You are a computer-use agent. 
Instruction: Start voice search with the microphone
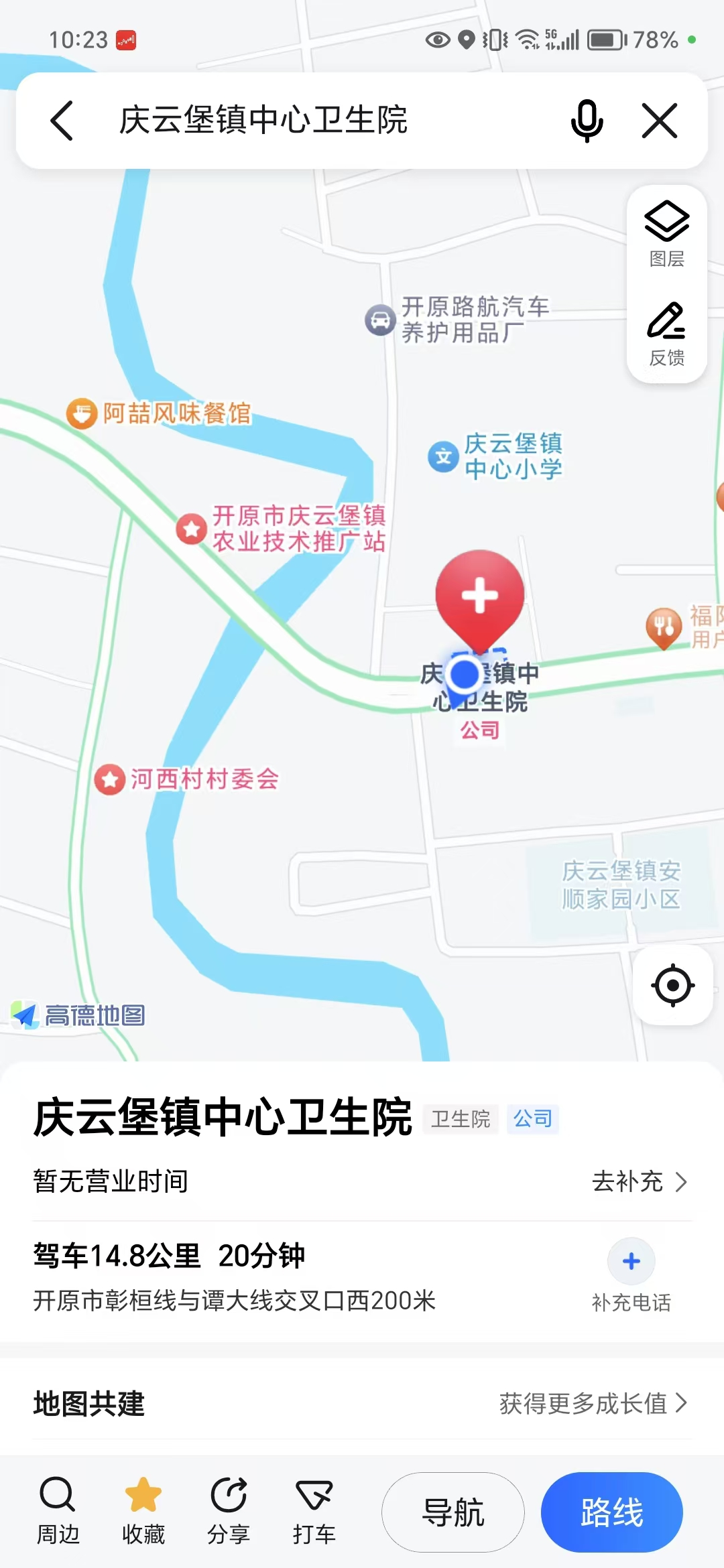pos(587,121)
